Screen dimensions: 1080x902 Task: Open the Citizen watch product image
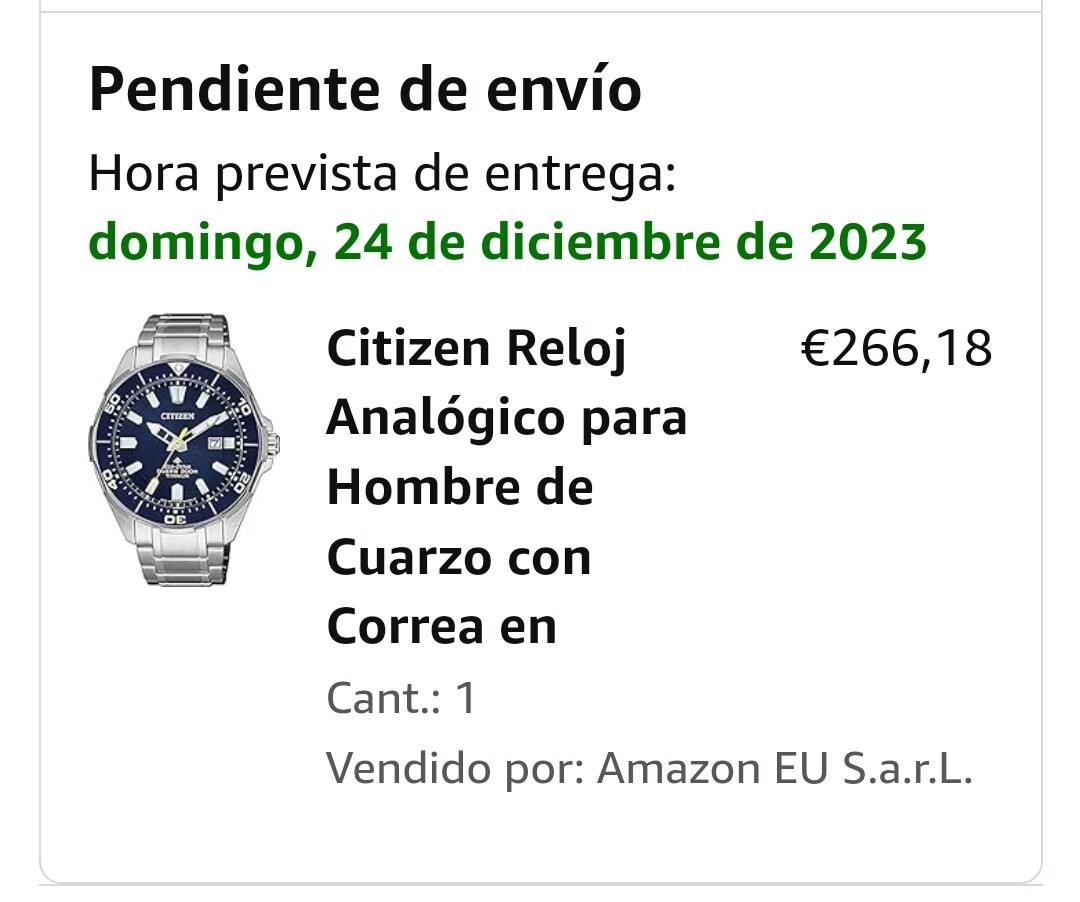coord(185,450)
